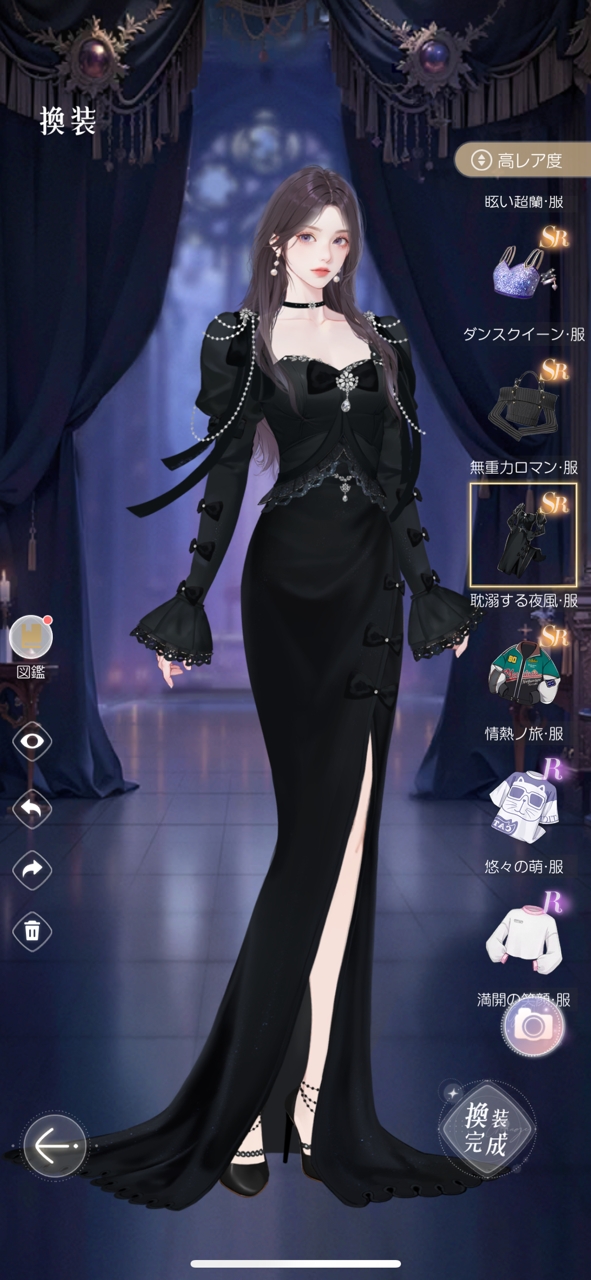591x1280 pixels.
Task: Confirm with the 換装完成 button
Action: (x=485, y=1130)
